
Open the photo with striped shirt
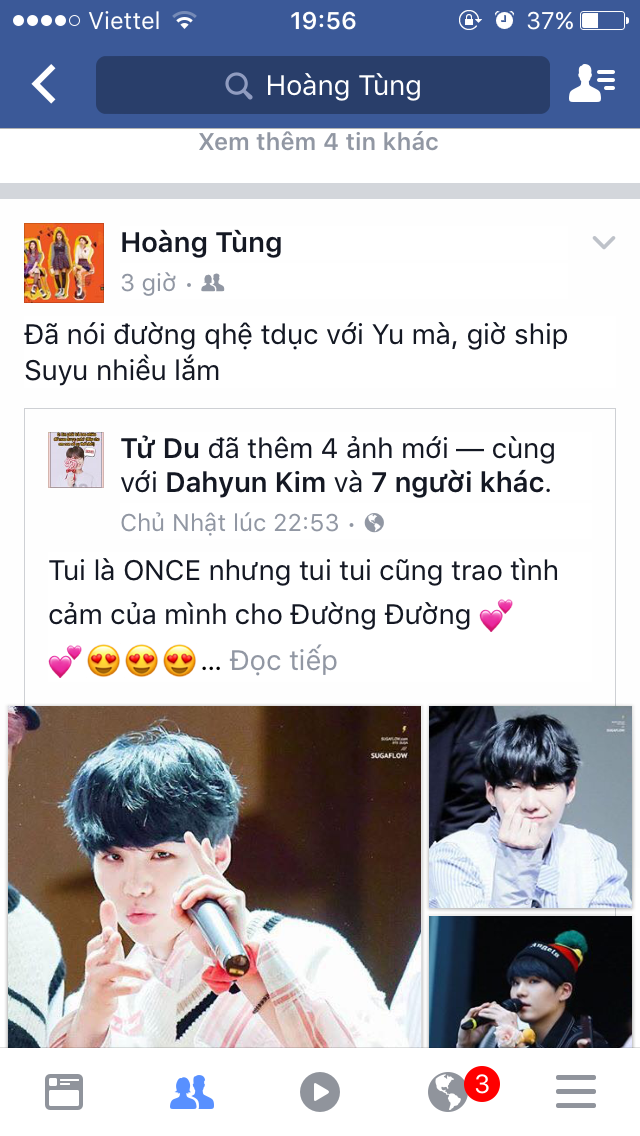(x=530, y=806)
